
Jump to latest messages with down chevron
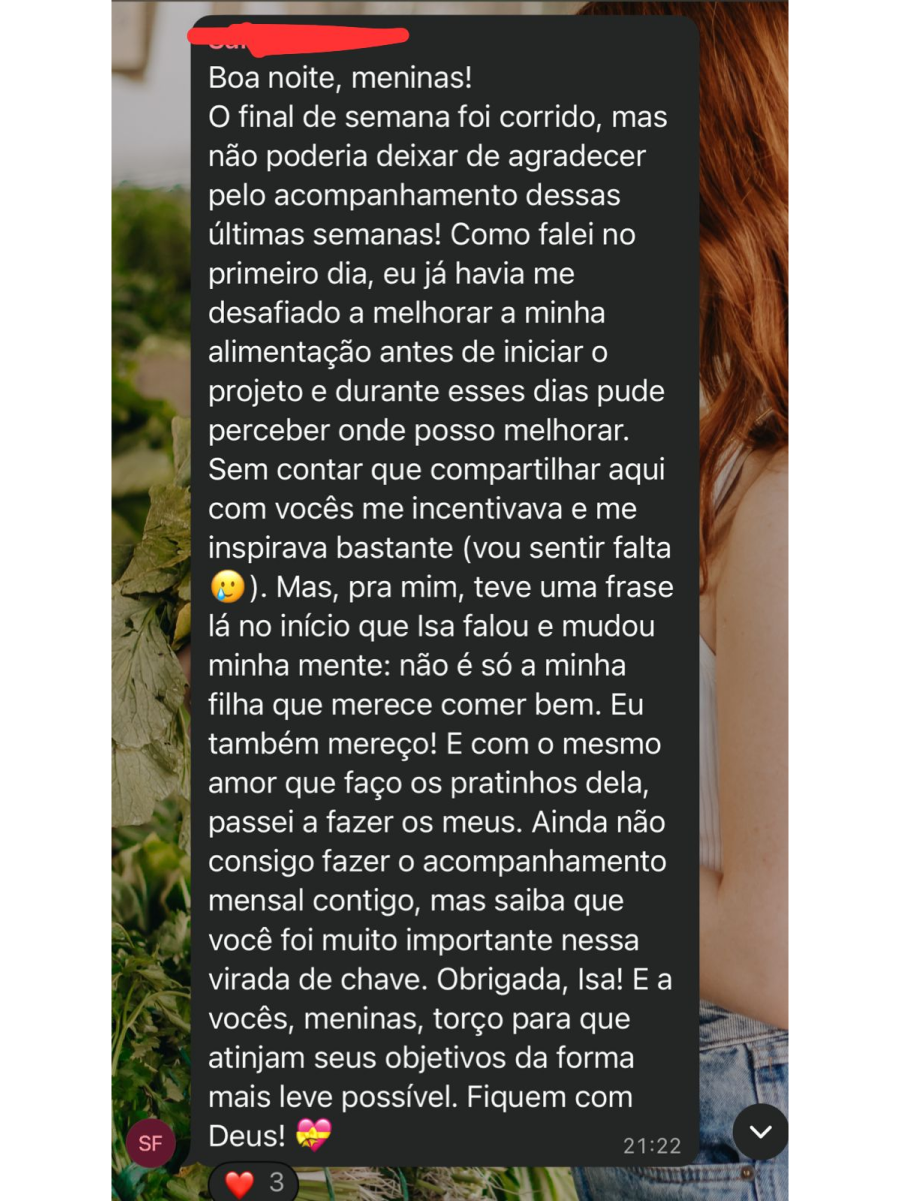(x=760, y=1132)
